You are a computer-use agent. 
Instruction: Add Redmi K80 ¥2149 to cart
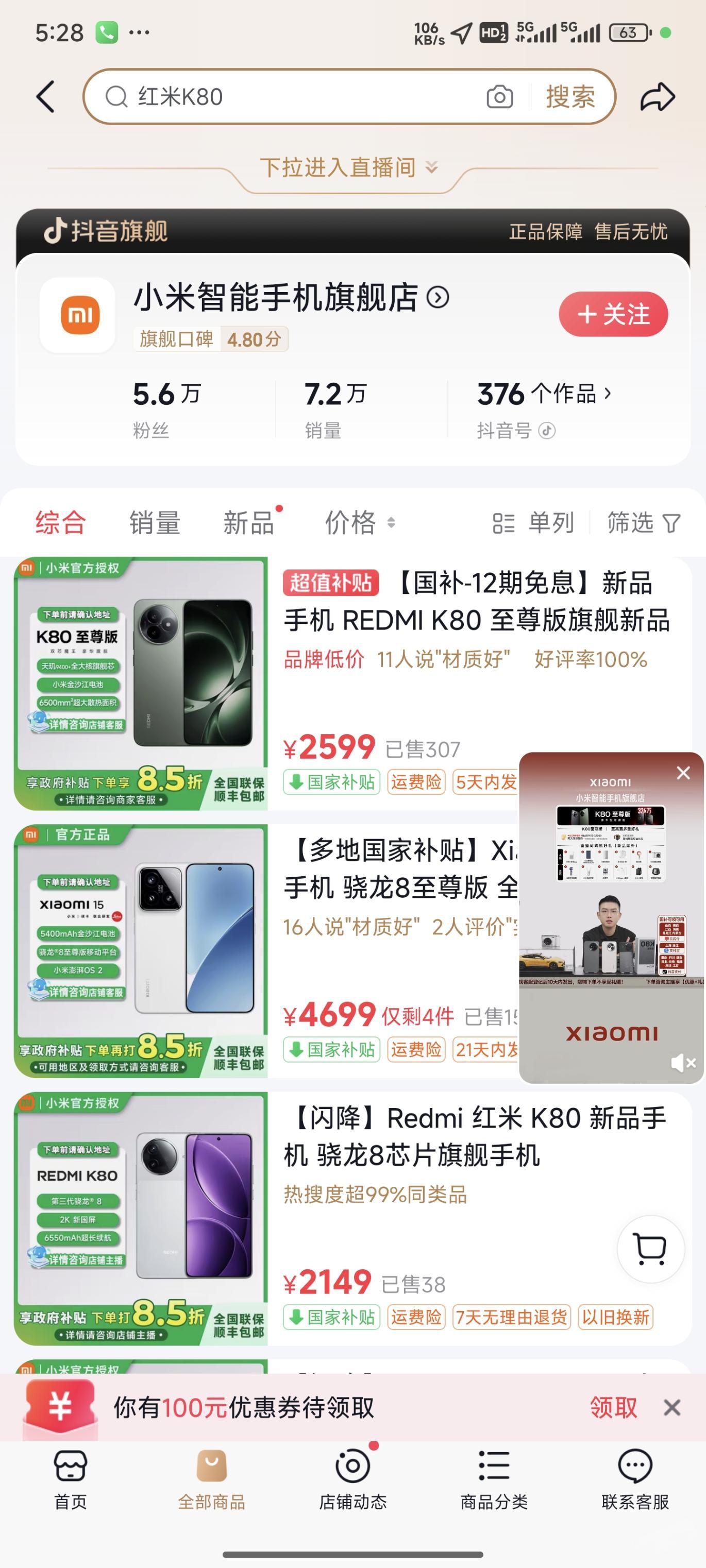(650, 1249)
